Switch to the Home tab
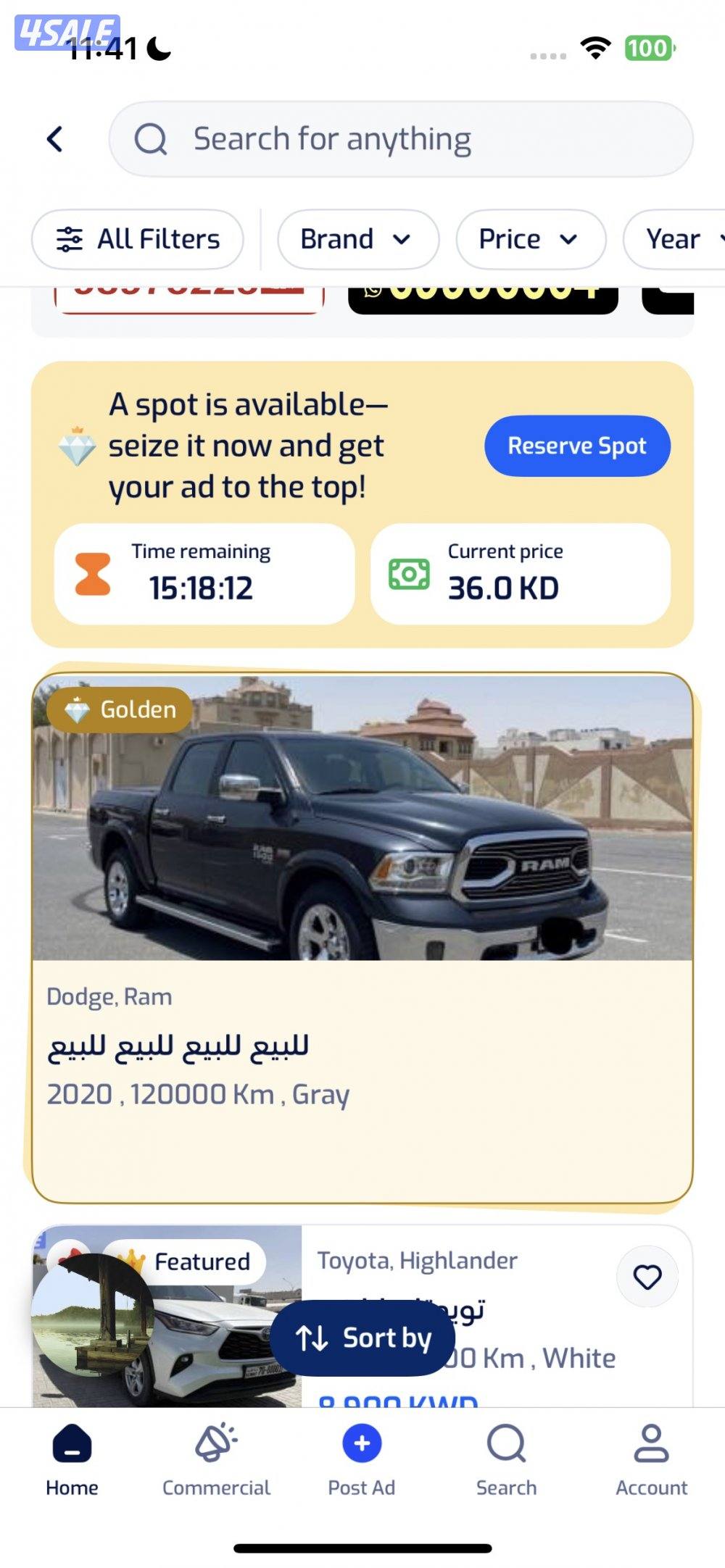725x1568 pixels. click(x=72, y=1458)
